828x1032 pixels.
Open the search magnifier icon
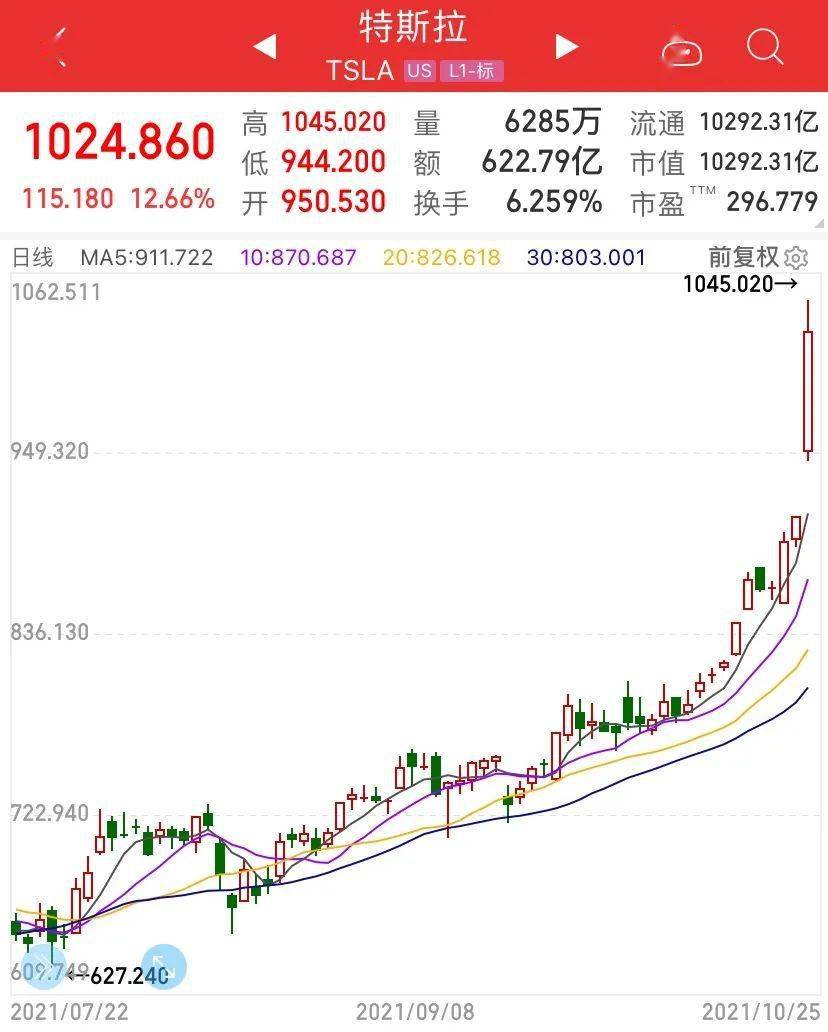(x=765, y=46)
